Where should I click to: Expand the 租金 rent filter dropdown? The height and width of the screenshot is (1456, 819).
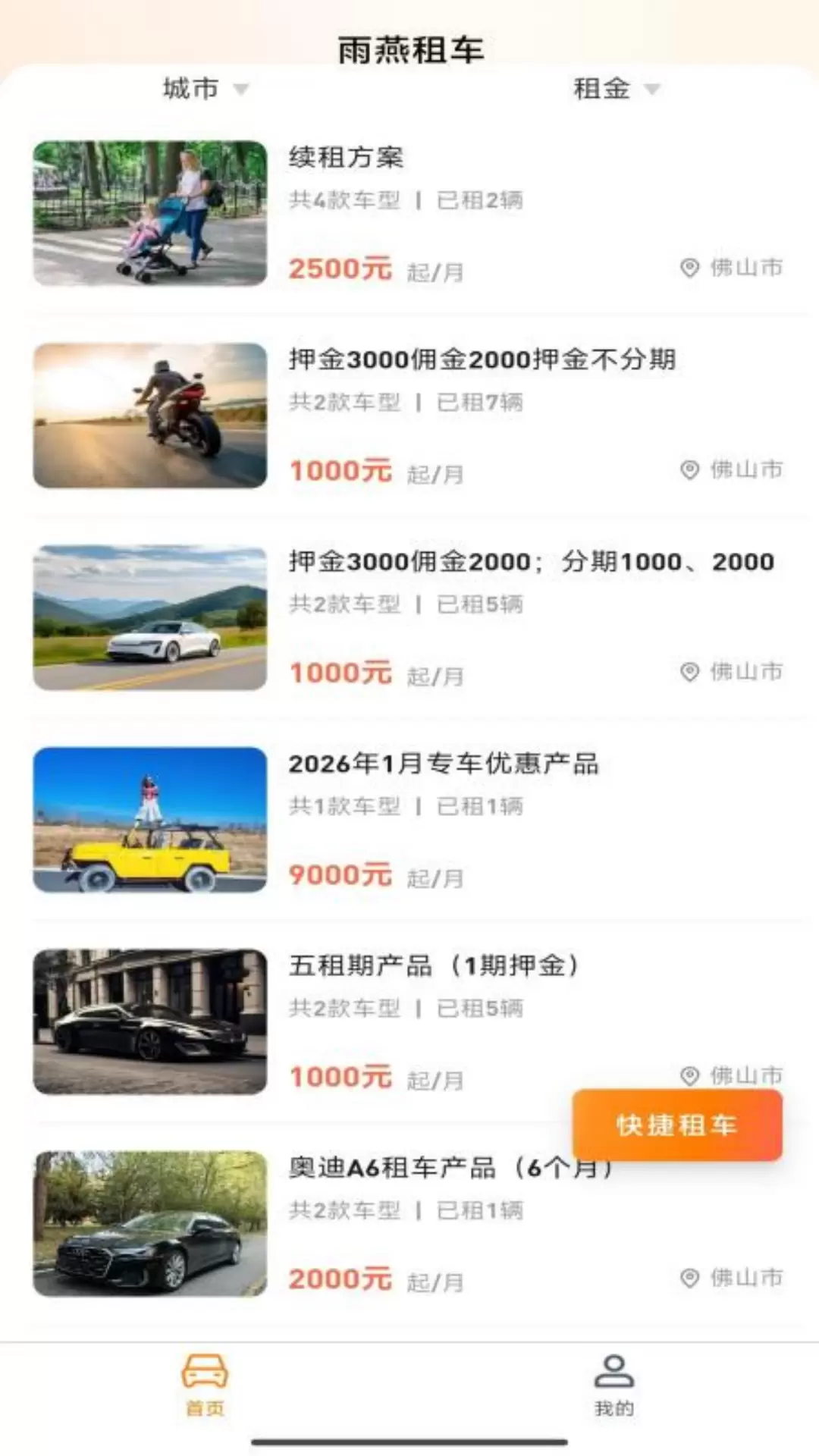[x=616, y=89]
